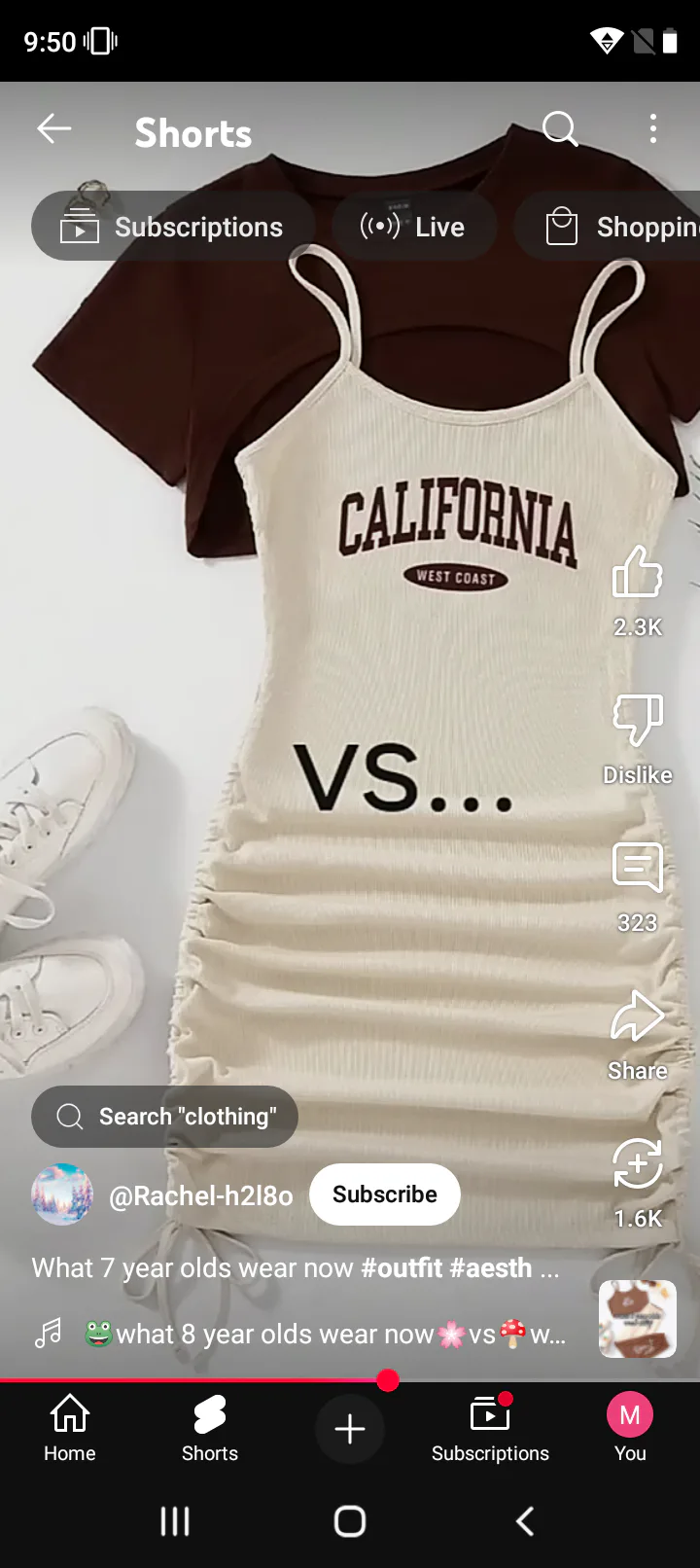Tap the Search "clothing" chip
Viewport: 700px width, 1568px height.
pyautogui.click(x=165, y=1117)
